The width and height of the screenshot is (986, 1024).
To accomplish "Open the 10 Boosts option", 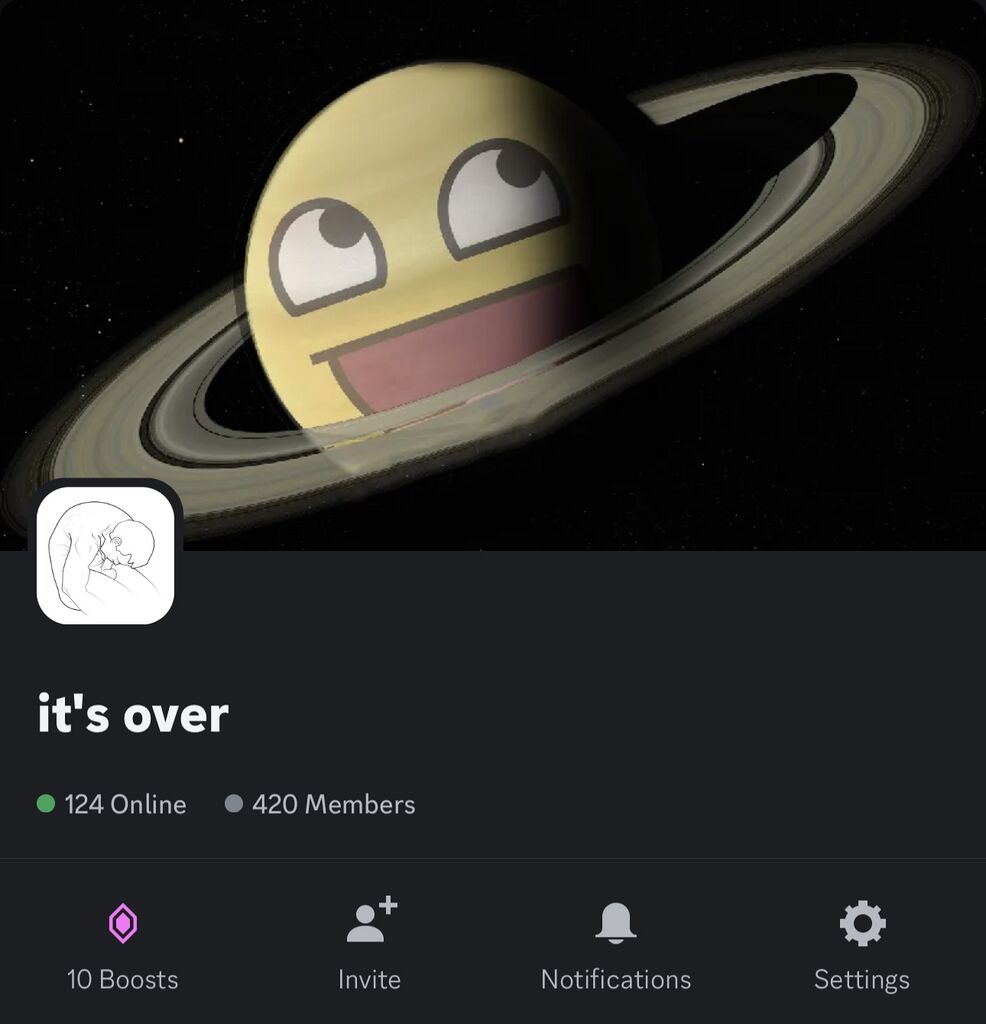I will [x=122, y=945].
